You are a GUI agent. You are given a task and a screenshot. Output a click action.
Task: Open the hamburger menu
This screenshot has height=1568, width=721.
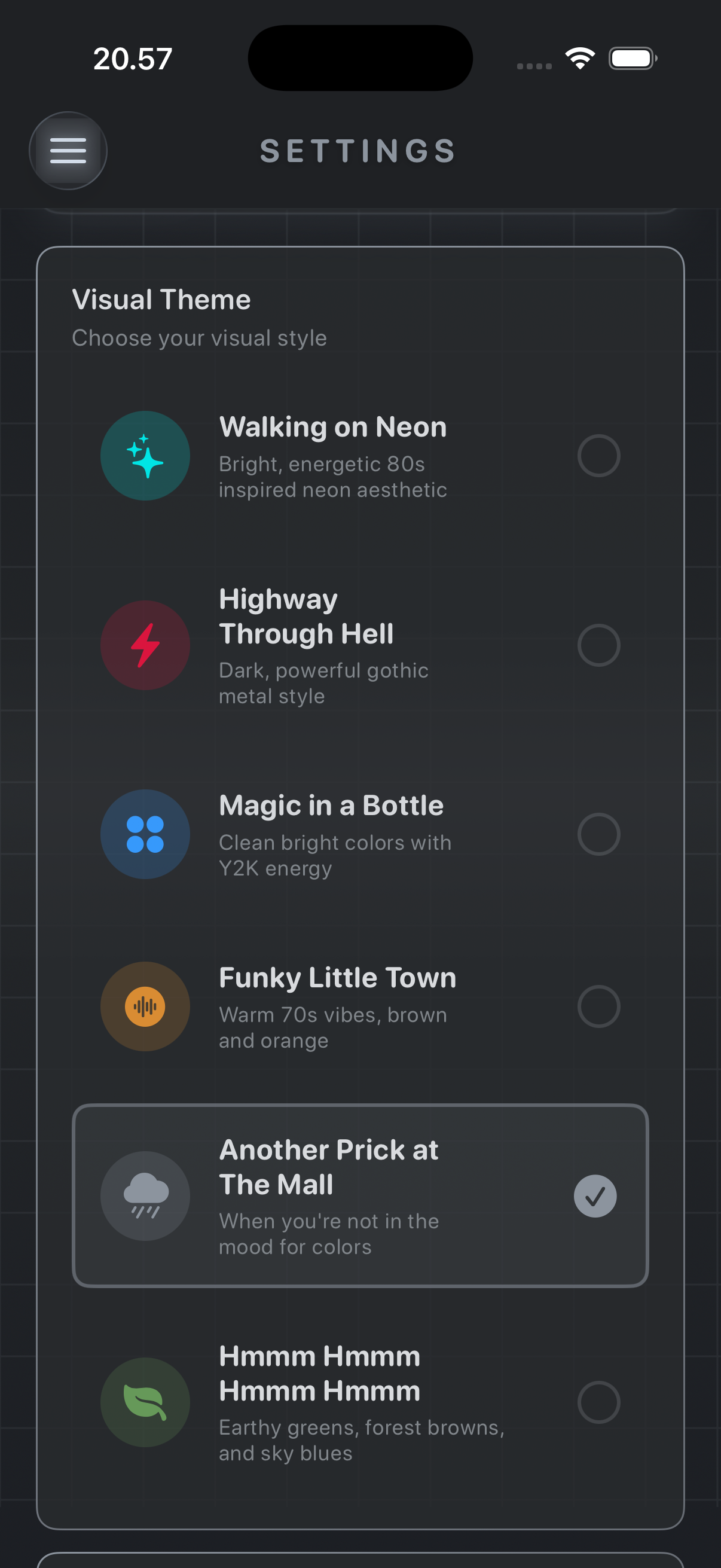(x=68, y=150)
